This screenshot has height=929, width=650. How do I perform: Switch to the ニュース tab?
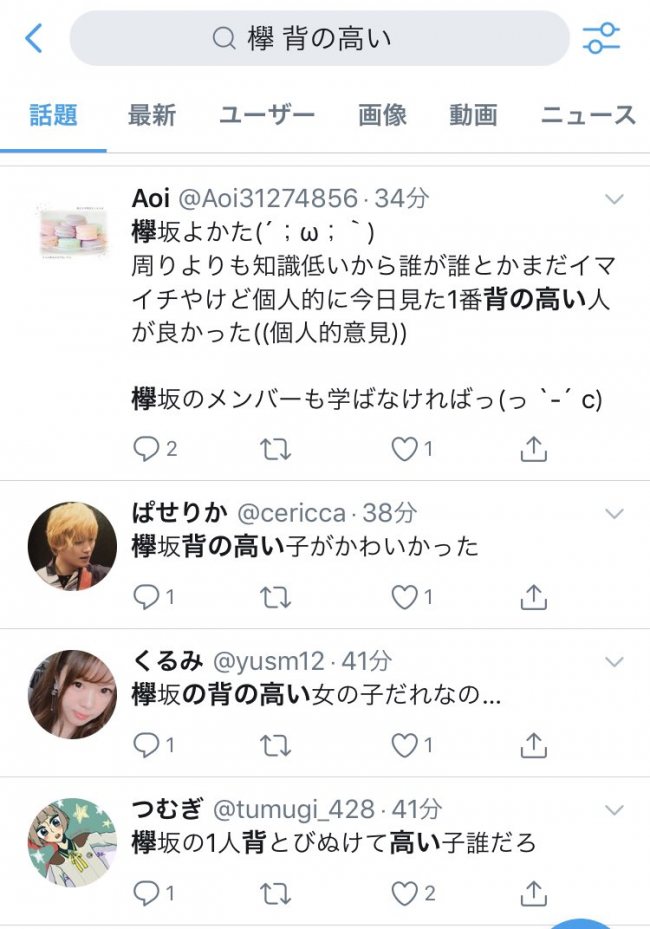(588, 115)
